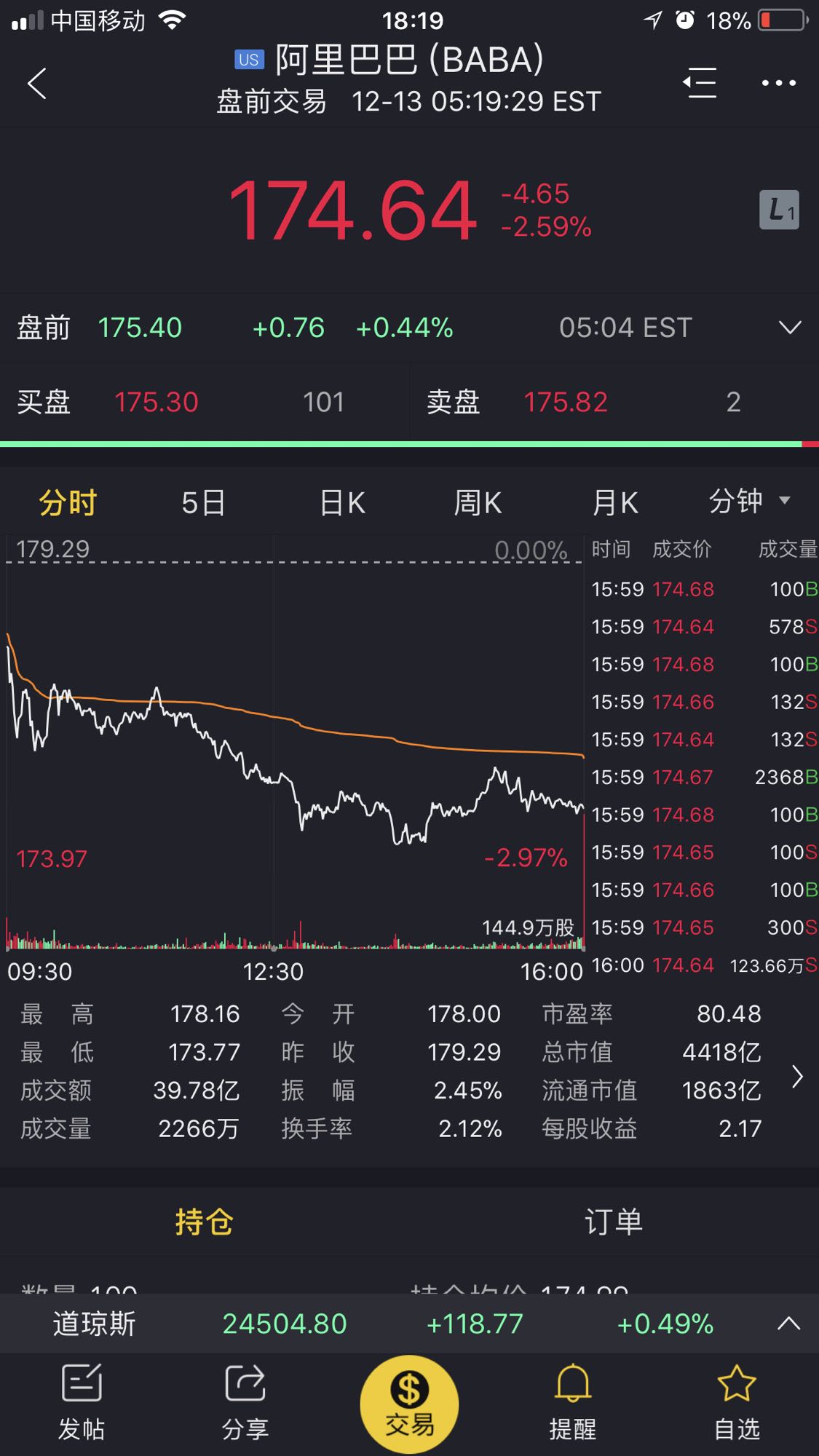Switch to the 5日 chart tab
The height and width of the screenshot is (1456, 819).
pos(203,503)
